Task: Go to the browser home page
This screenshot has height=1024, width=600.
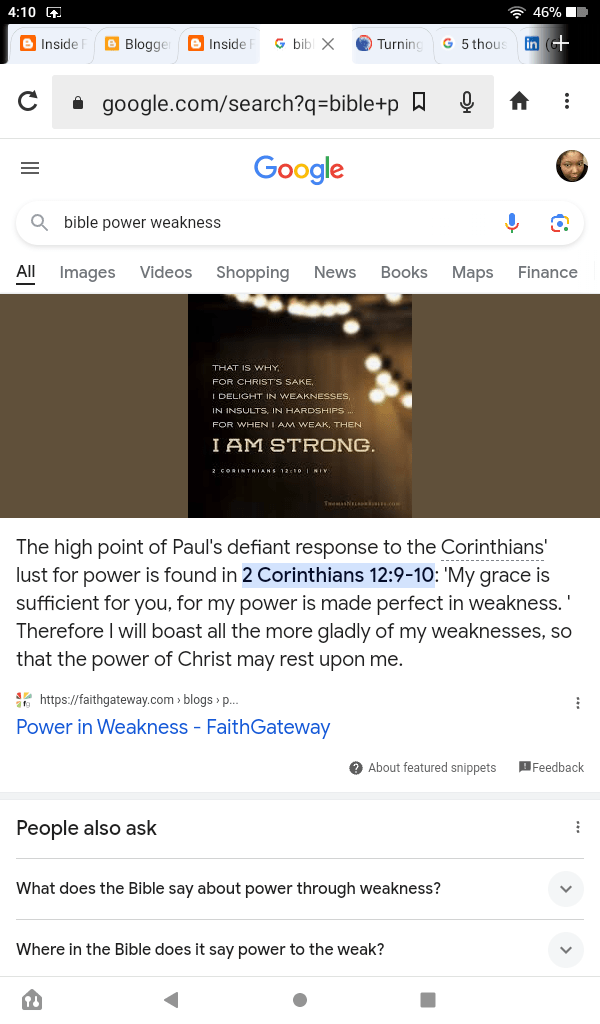Action: (519, 102)
